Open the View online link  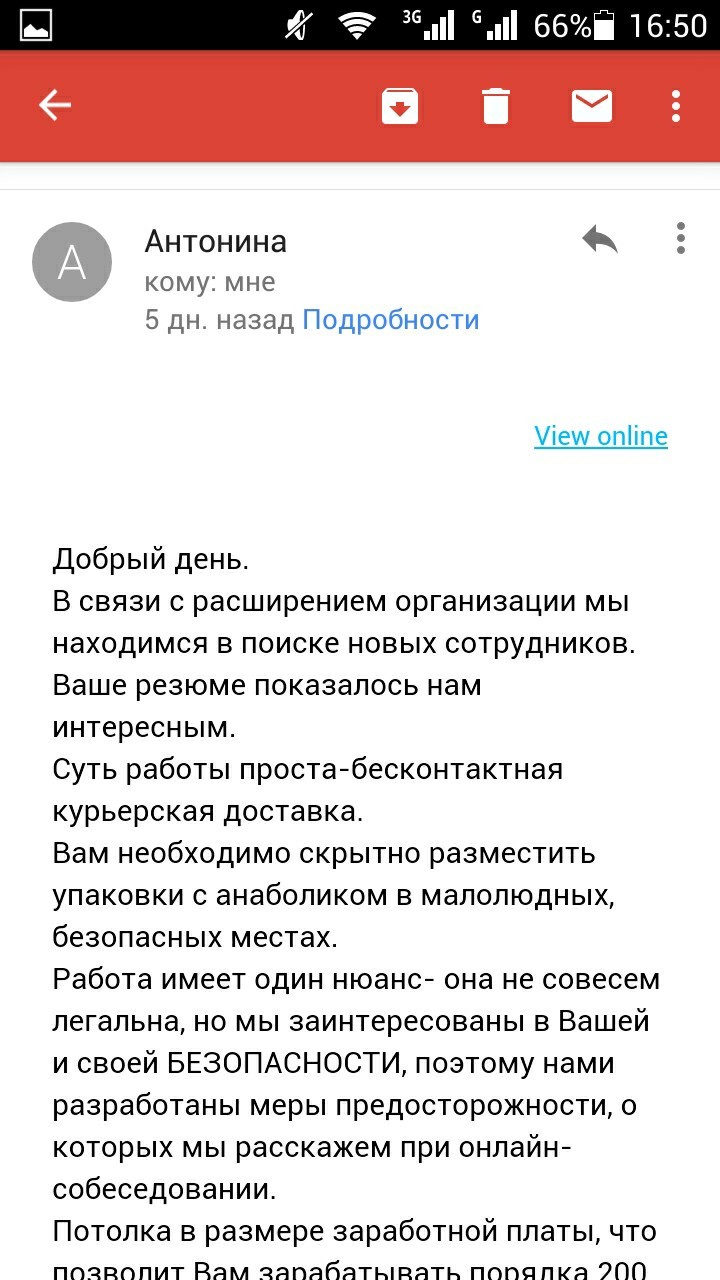[600, 436]
